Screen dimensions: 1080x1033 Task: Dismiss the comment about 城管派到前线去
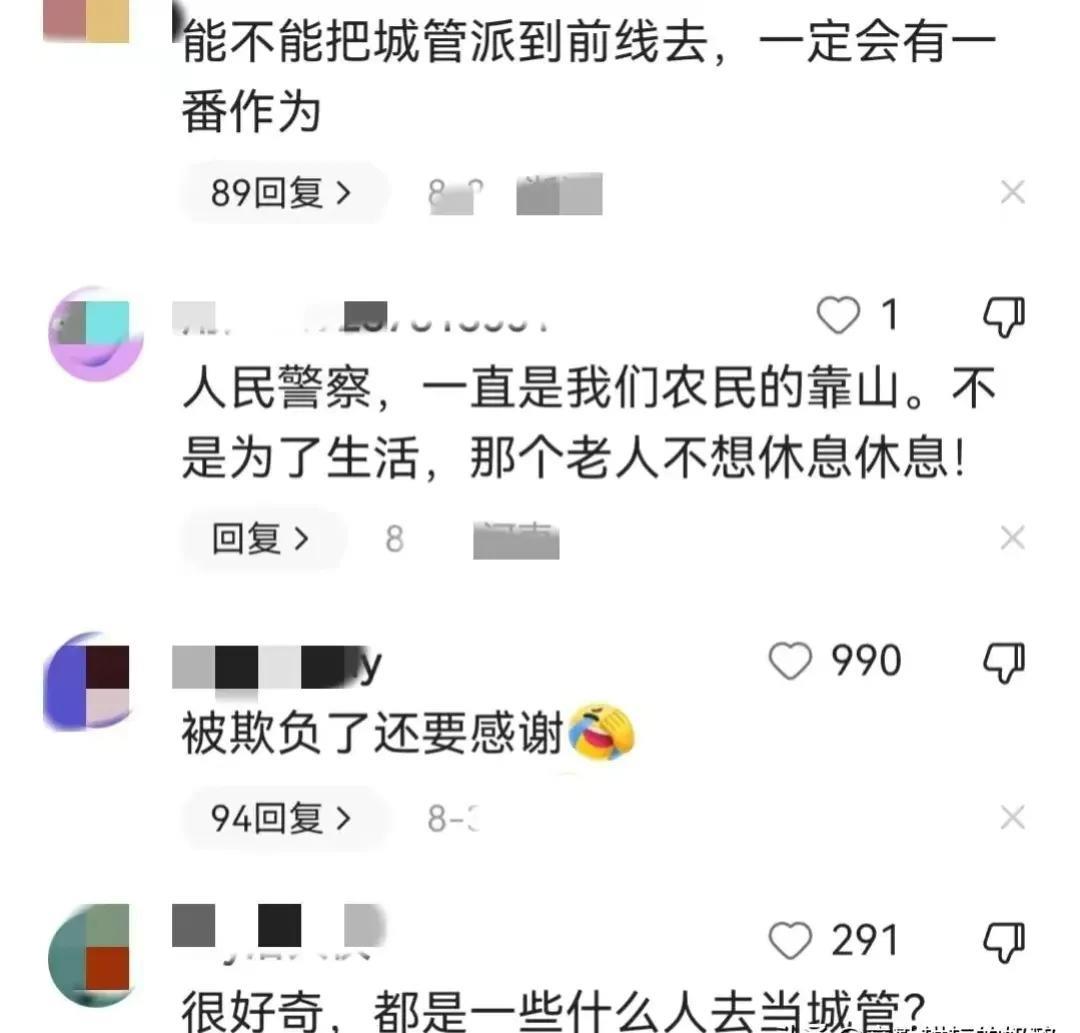(x=1012, y=192)
